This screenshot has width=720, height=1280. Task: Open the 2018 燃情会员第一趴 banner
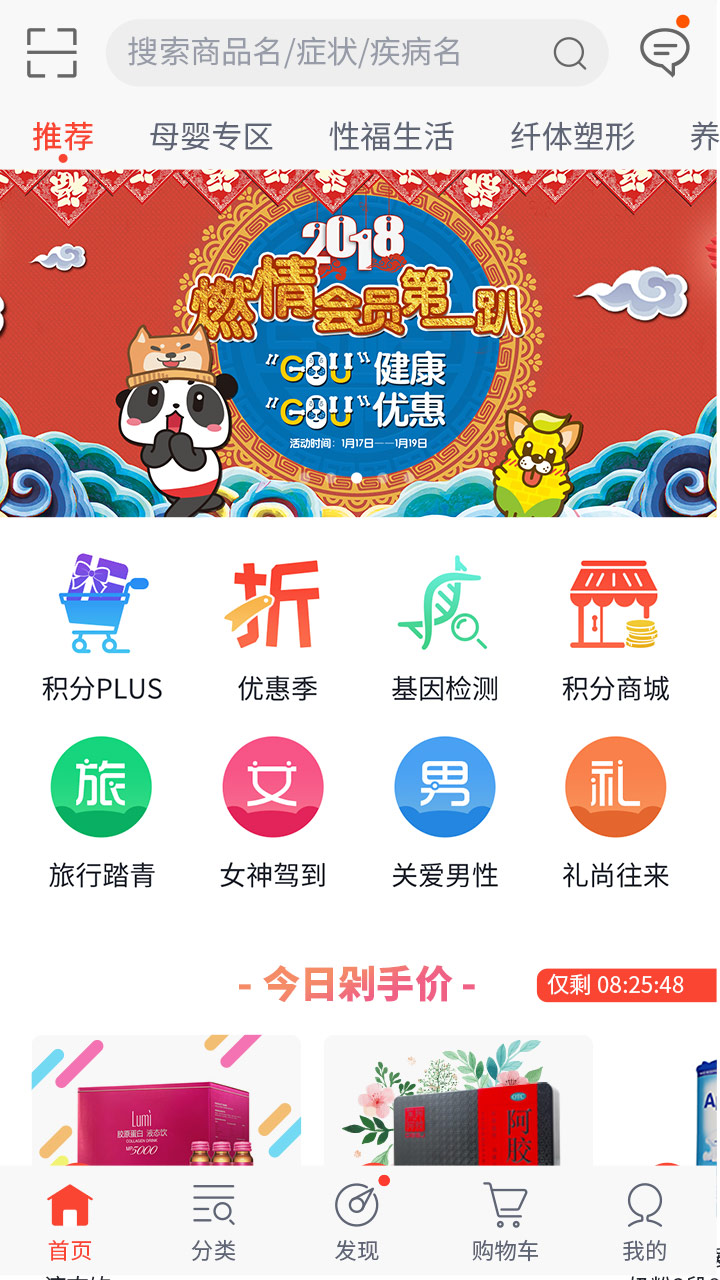point(358,342)
